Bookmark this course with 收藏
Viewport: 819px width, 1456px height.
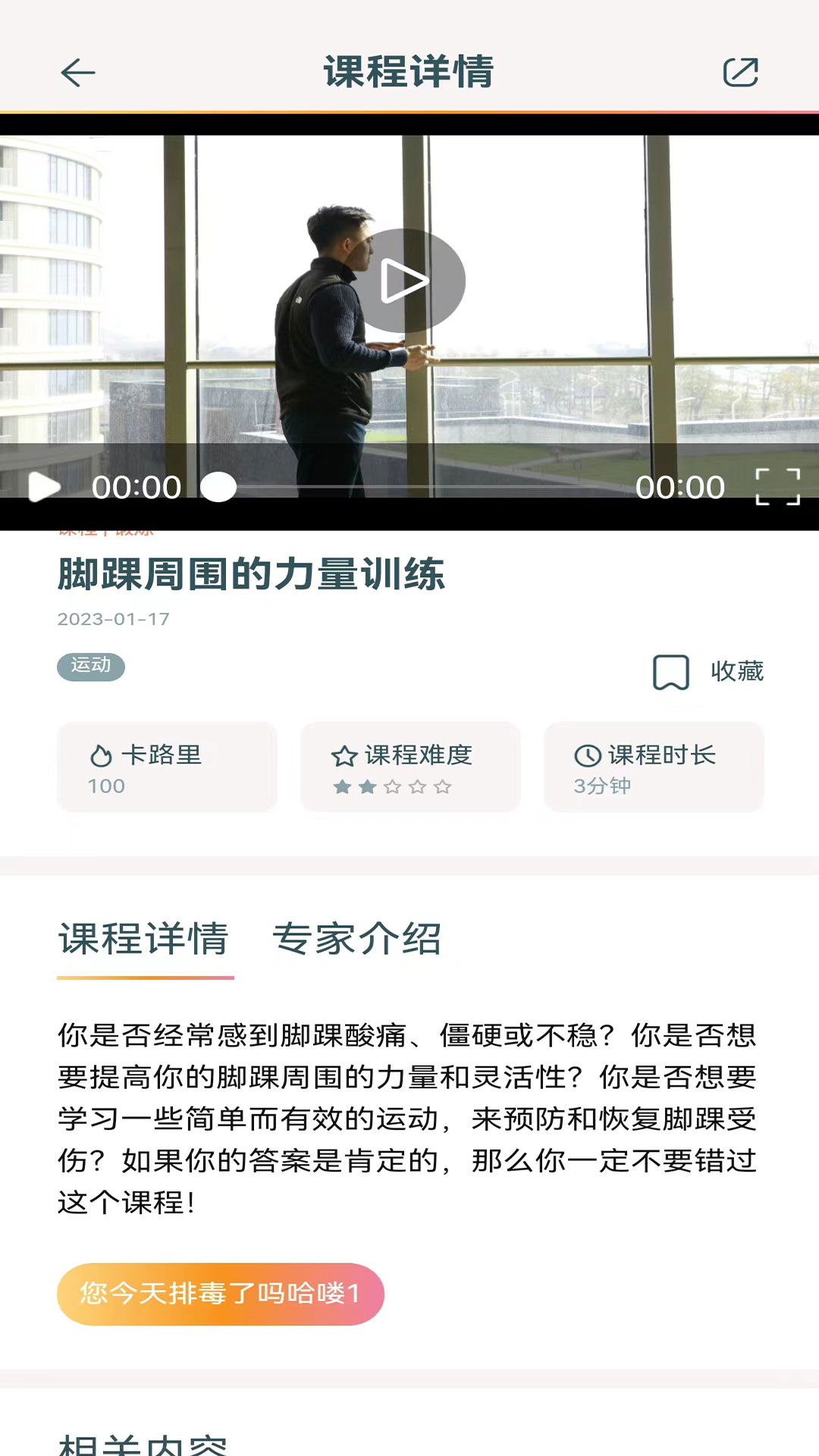point(708,672)
